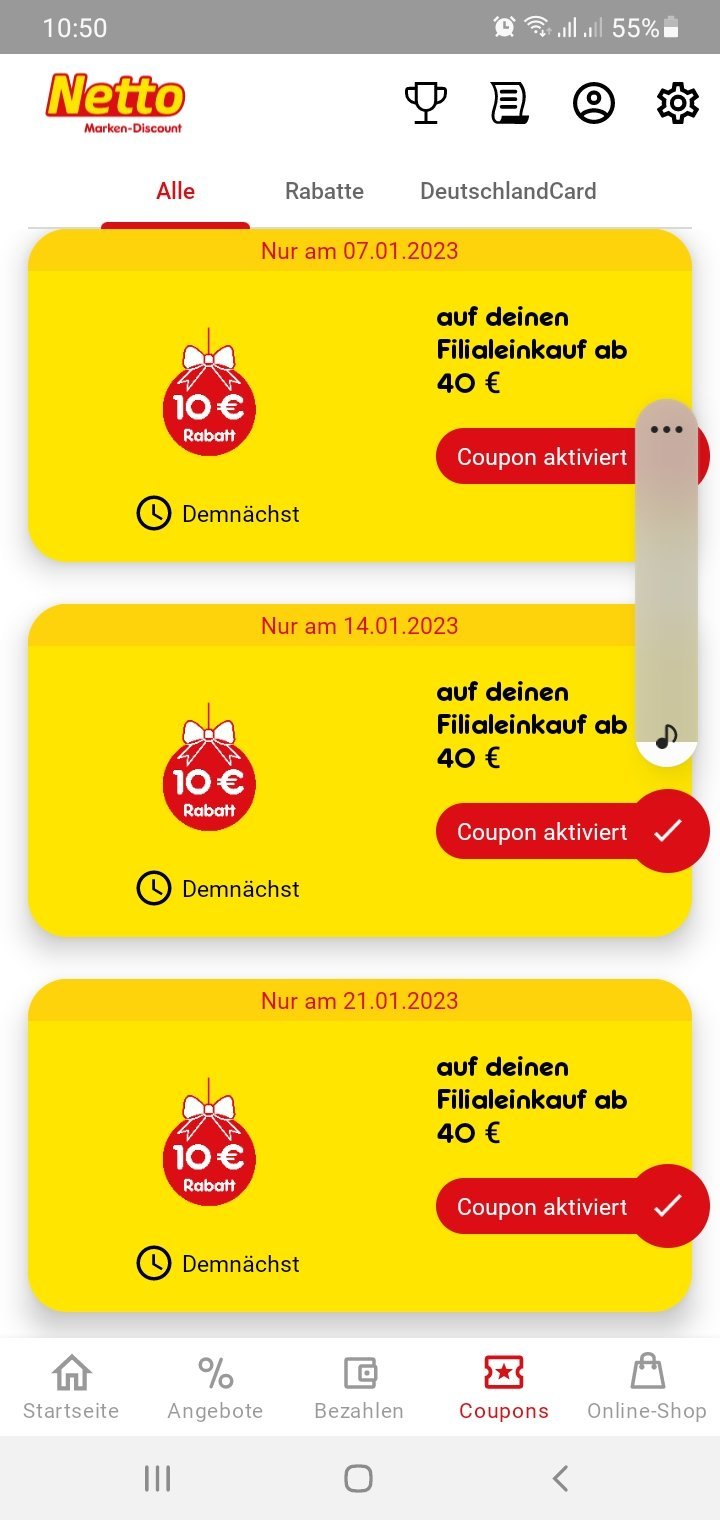Go to Startseite in the bottom bar
Viewport: 720px width, 1520px height.
(71, 1388)
